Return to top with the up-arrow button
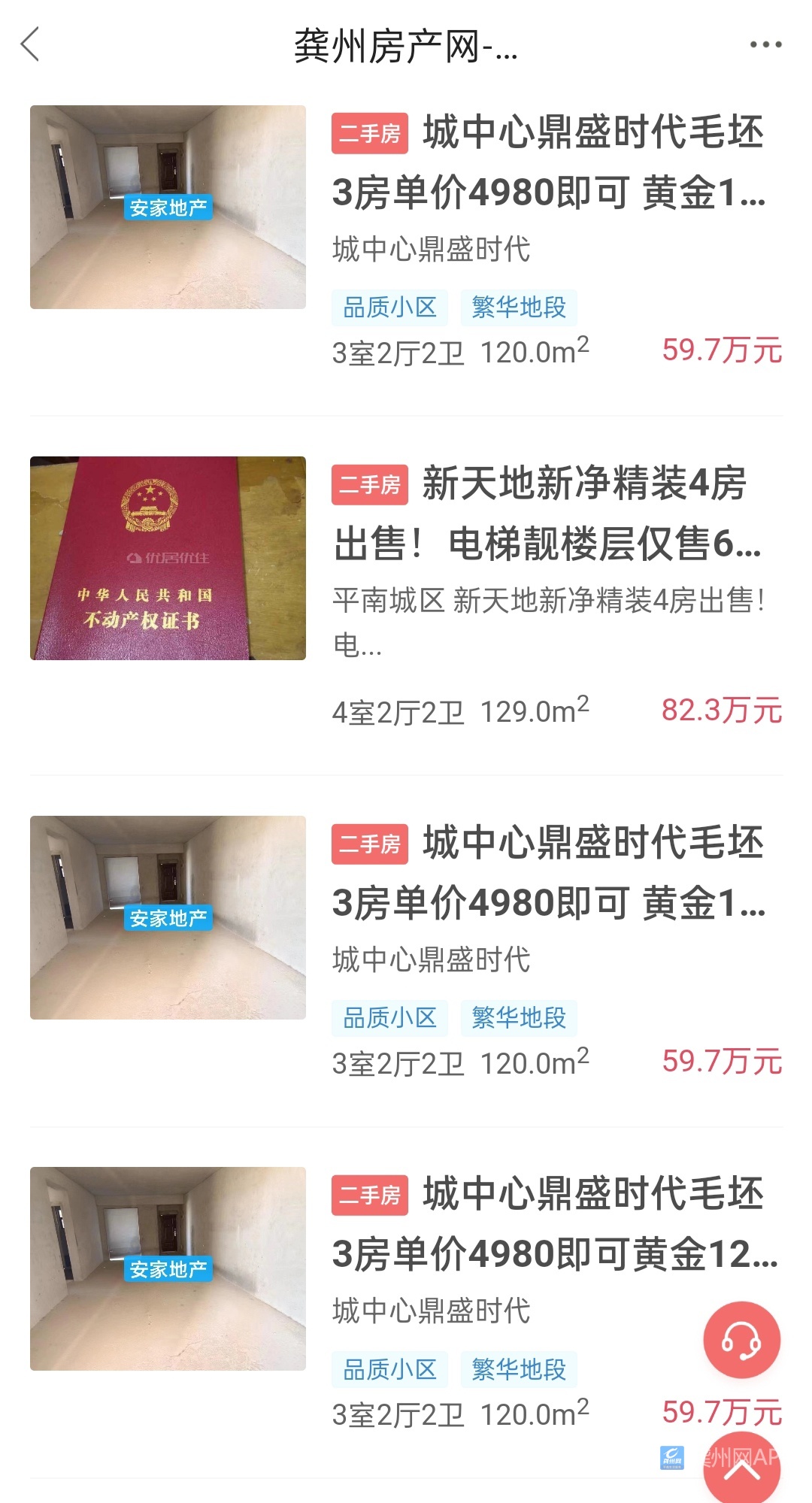Image resolution: width=812 pixels, height=1503 pixels. [x=741, y=1470]
